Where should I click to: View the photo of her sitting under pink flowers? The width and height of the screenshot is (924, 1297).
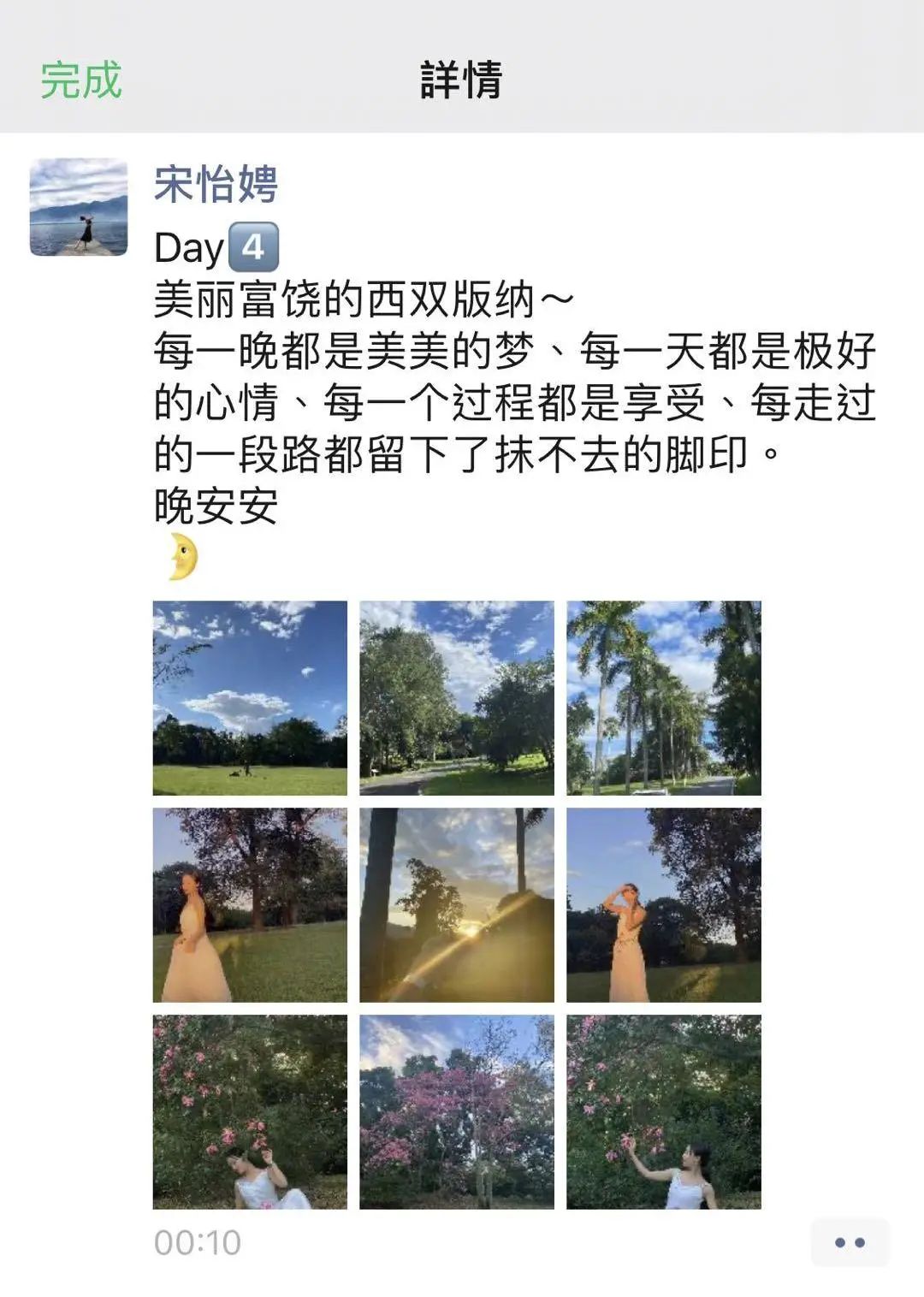(x=250, y=1111)
